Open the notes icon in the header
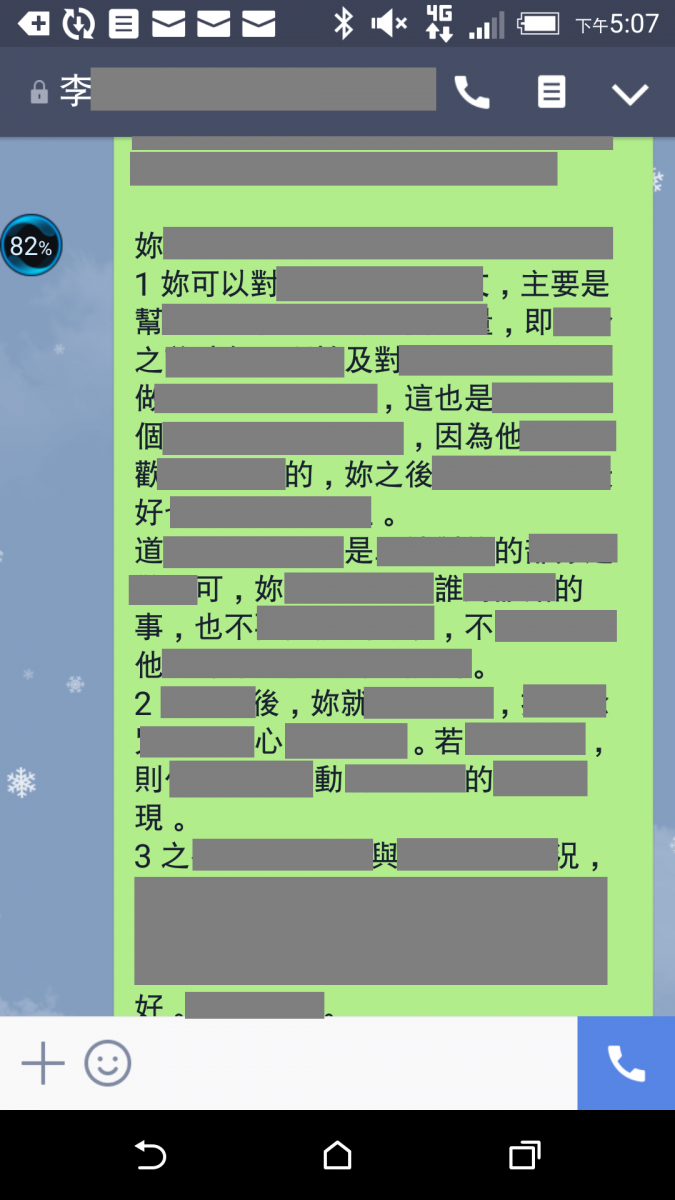 [551, 93]
